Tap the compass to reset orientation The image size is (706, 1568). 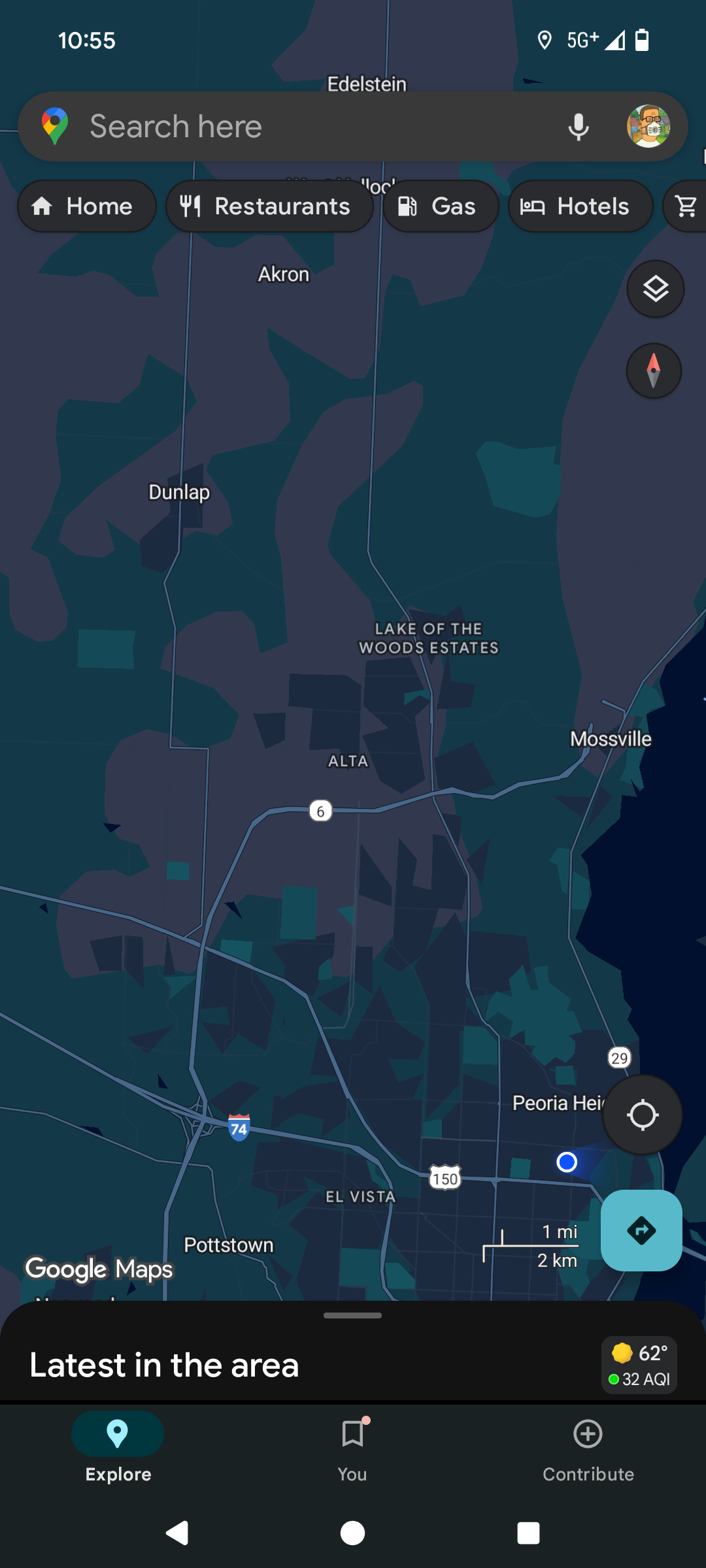(654, 370)
